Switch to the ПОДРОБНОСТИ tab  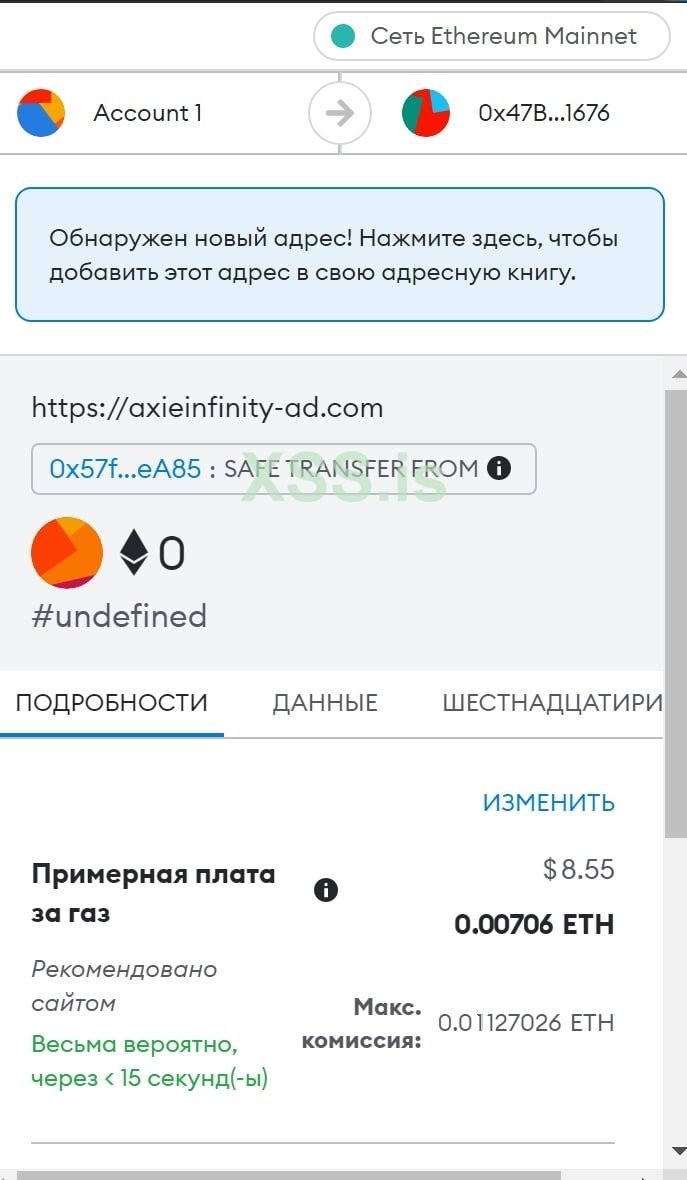coord(112,702)
